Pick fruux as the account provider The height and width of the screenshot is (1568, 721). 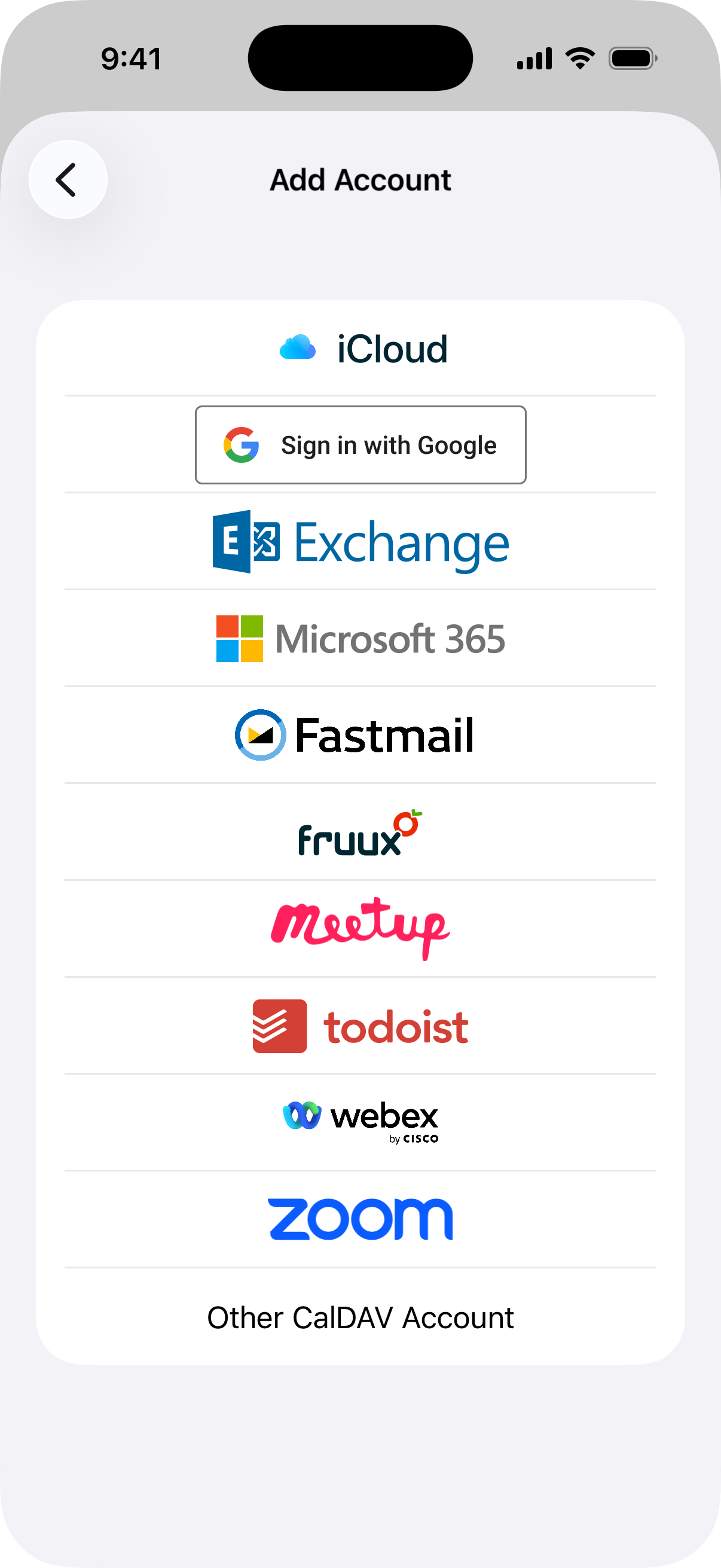(360, 832)
